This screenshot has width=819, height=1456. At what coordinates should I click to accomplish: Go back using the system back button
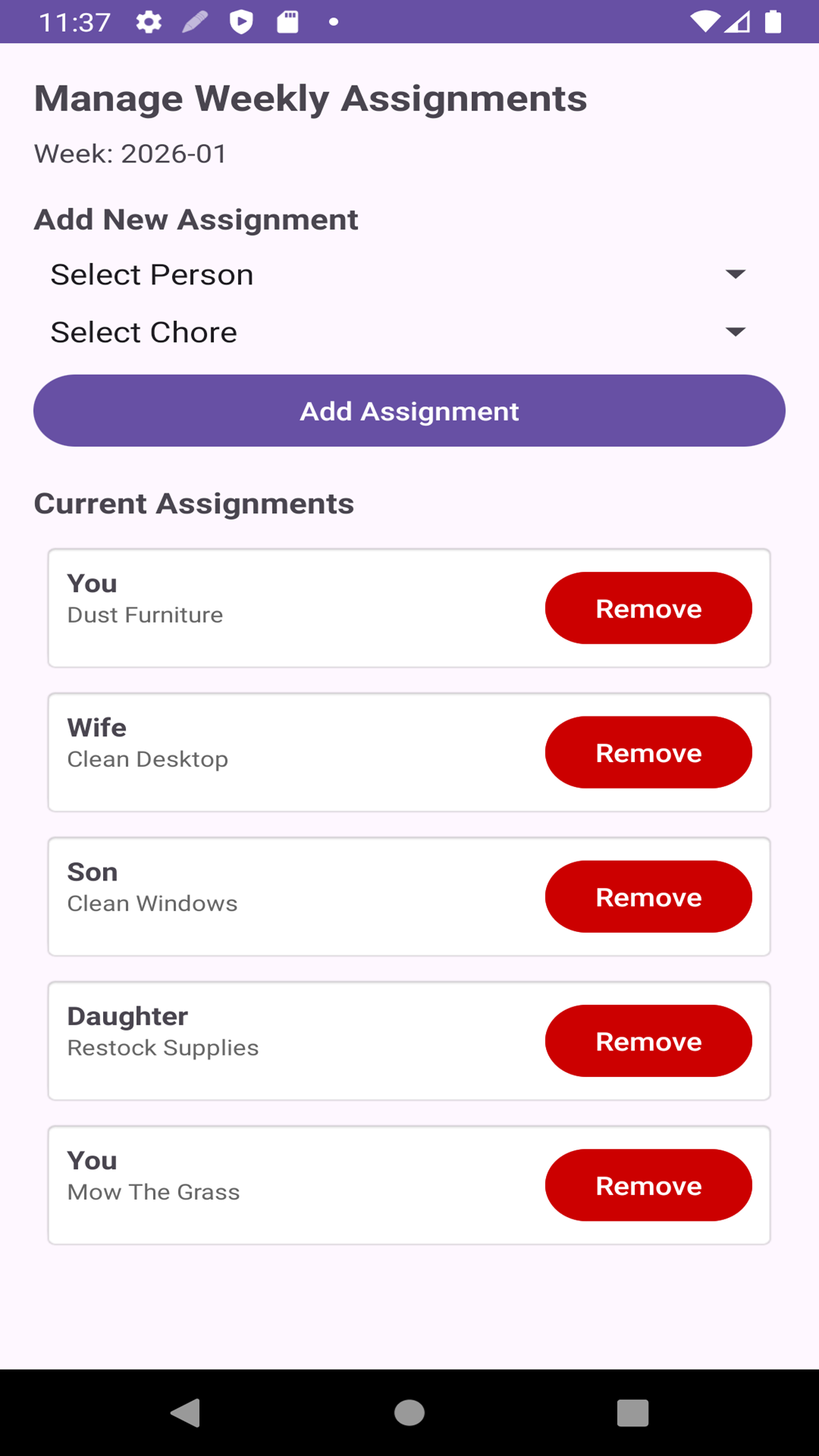tap(186, 1413)
